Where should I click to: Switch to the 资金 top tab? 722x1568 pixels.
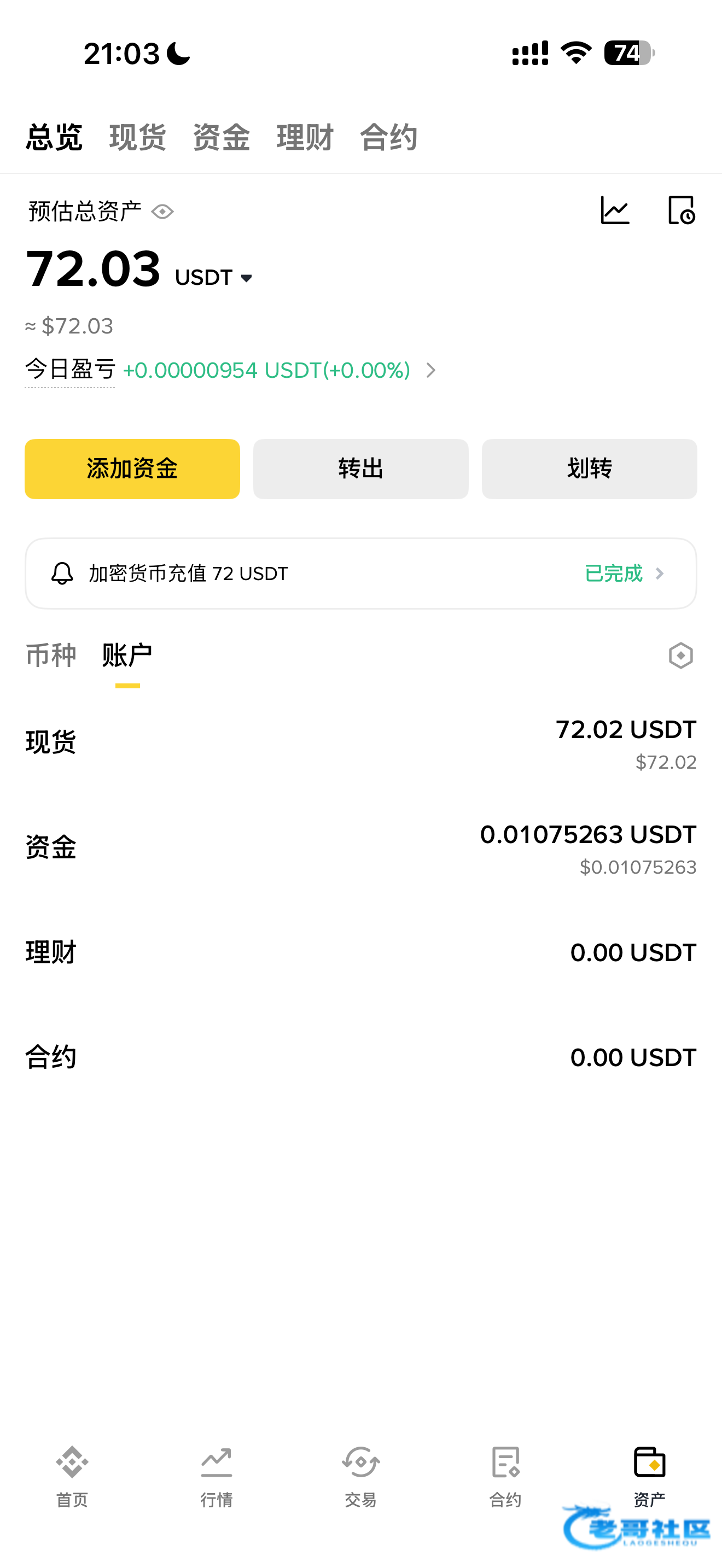point(221,137)
